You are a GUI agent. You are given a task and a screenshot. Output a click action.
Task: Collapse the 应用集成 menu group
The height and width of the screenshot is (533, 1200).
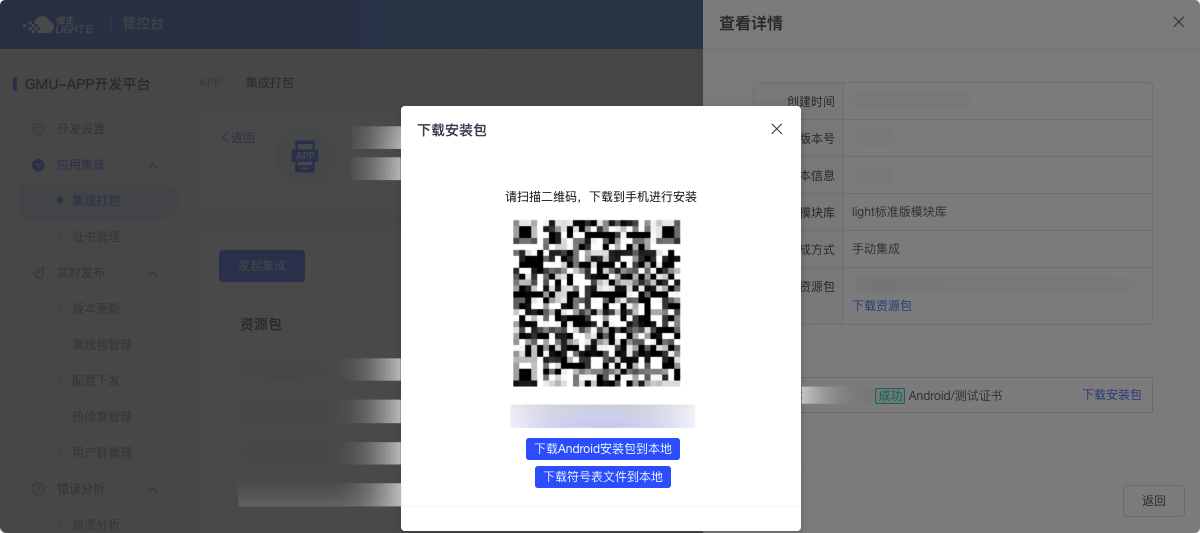tap(153, 165)
